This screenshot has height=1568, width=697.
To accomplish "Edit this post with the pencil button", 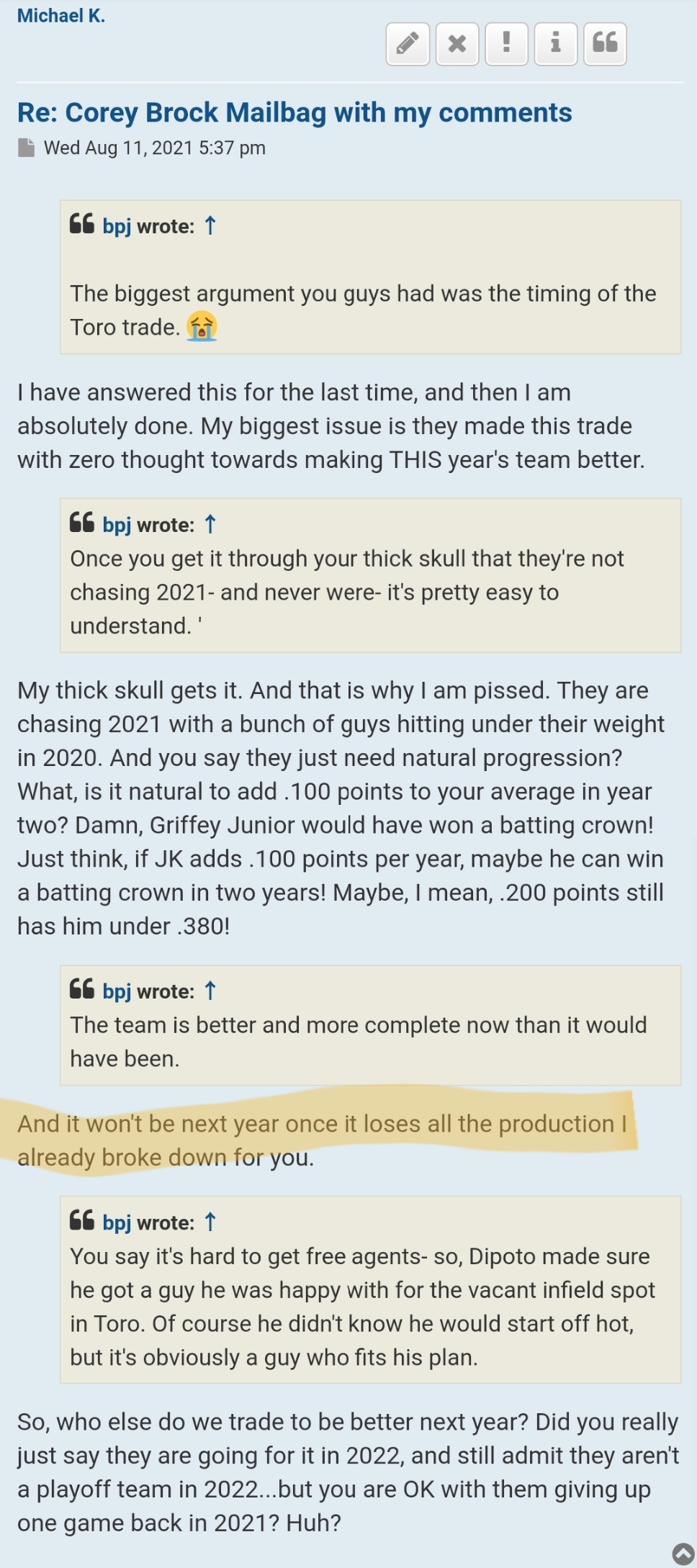I will pos(408,44).
